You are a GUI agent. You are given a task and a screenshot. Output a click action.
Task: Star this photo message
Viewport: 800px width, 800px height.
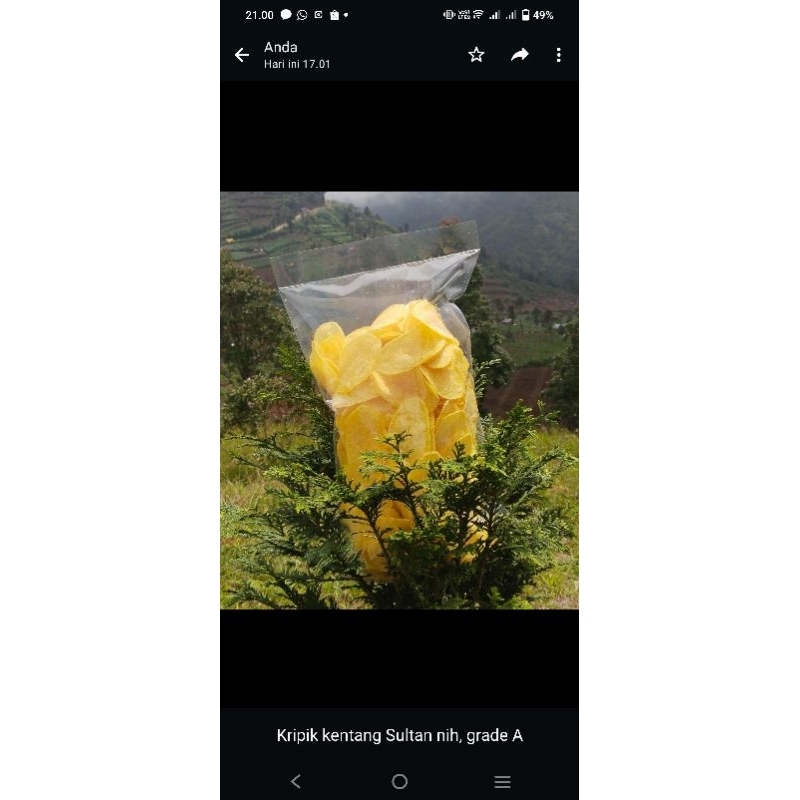click(x=476, y=55)
